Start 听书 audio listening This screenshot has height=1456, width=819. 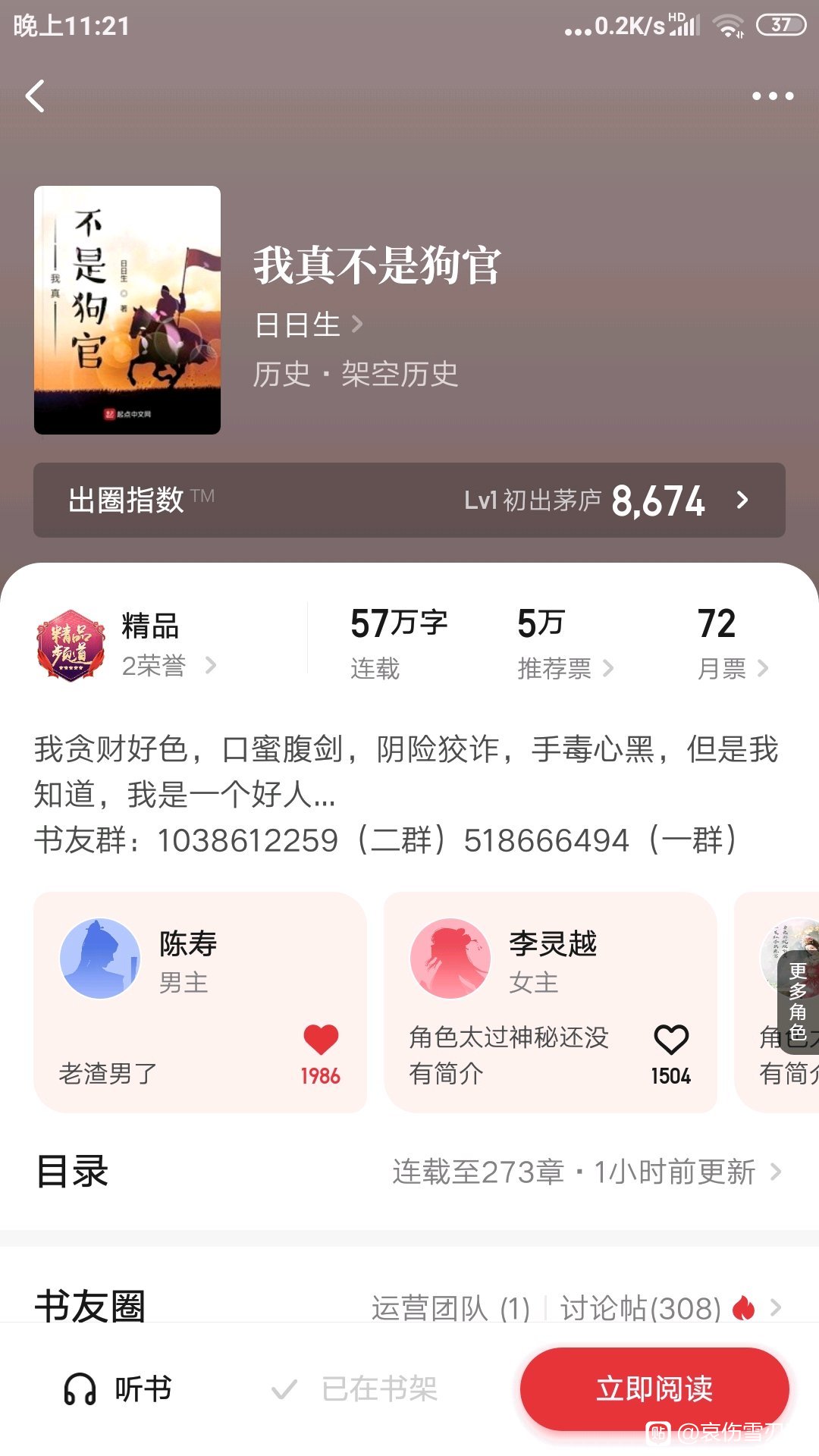pos(118,1389)
